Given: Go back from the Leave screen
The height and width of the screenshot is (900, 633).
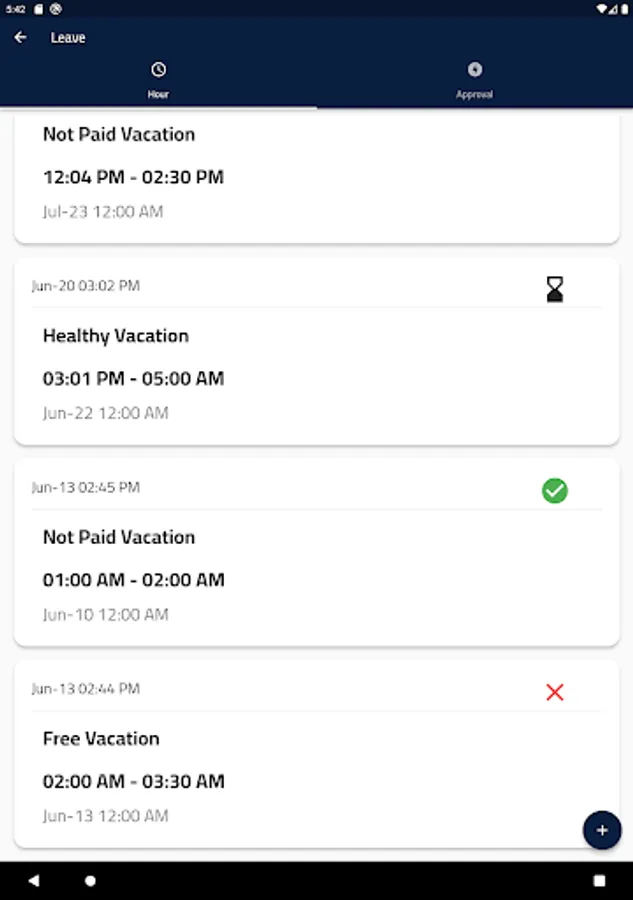Looking at the screenshot, I should [x=20, y=38].
